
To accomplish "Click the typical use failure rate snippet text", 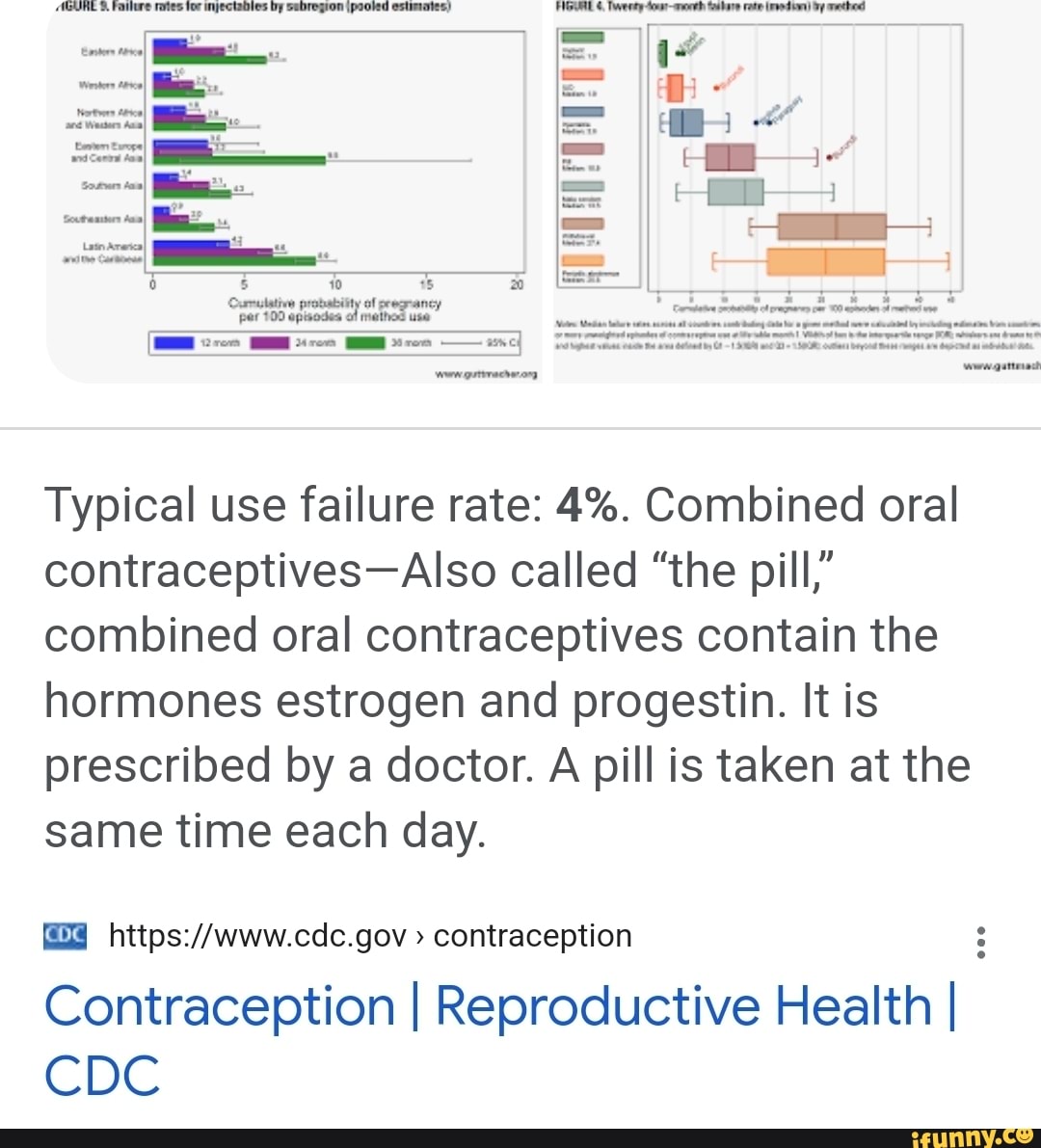I will [x=501, y=665].
